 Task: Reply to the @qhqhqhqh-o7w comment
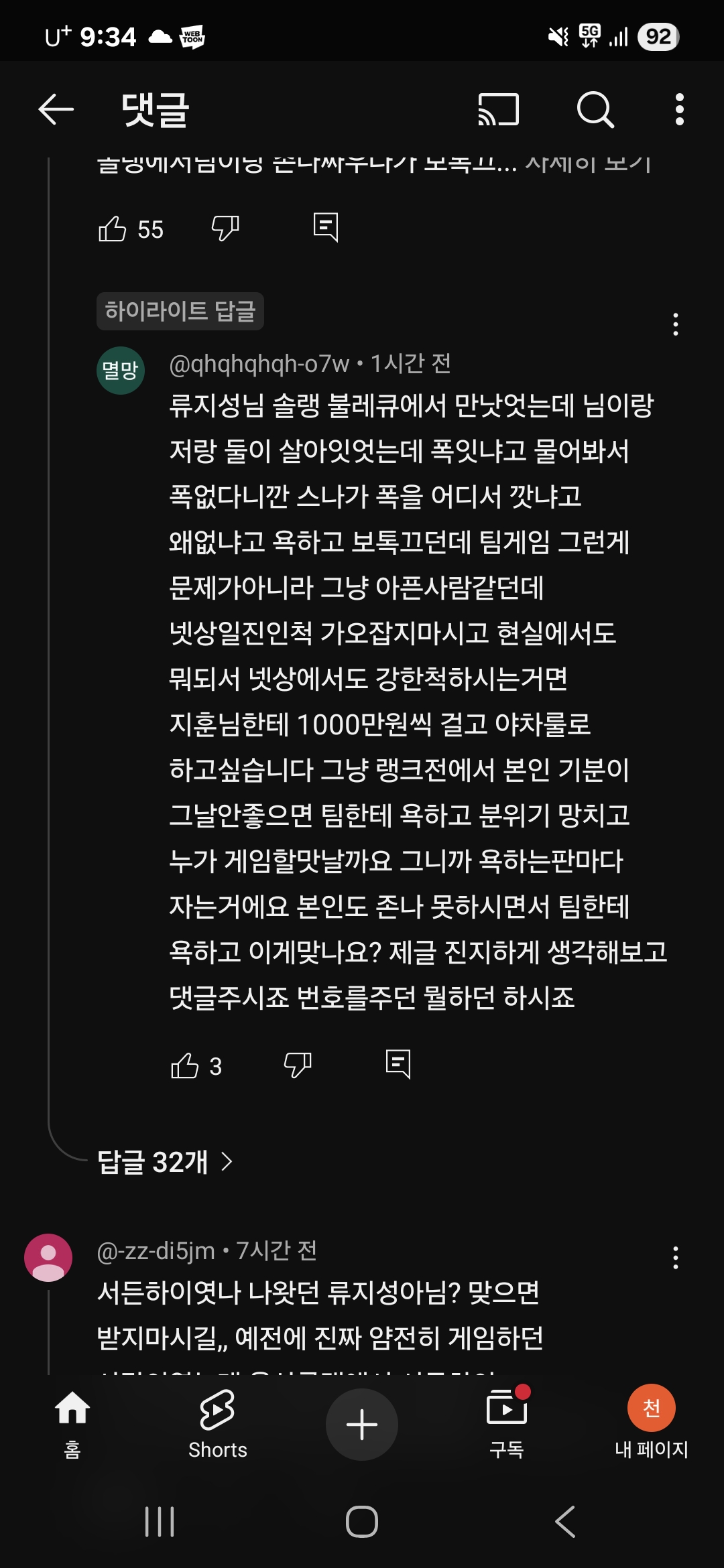coord(398,1064)
